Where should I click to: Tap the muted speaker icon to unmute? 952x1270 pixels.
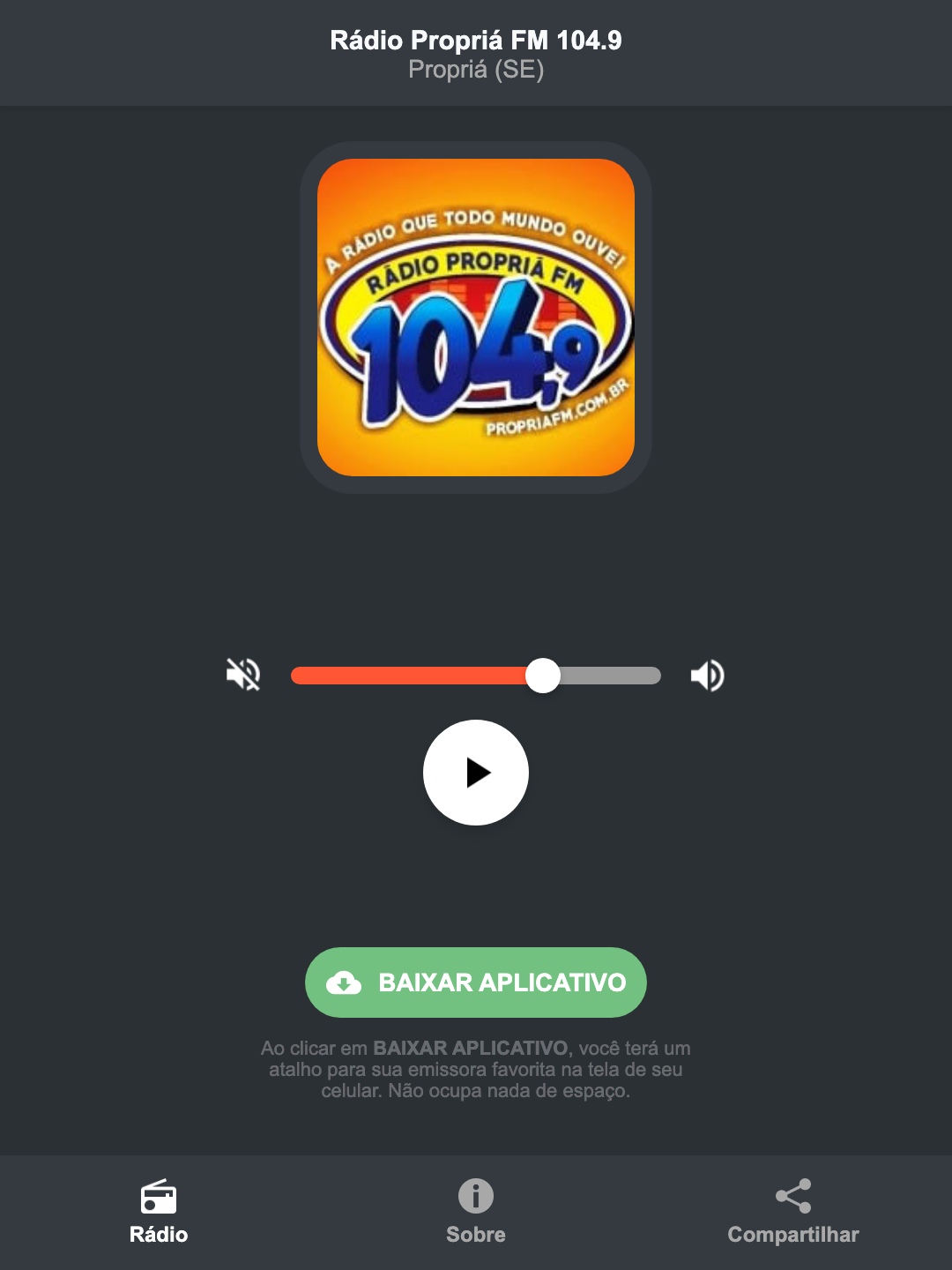point(244,675)
